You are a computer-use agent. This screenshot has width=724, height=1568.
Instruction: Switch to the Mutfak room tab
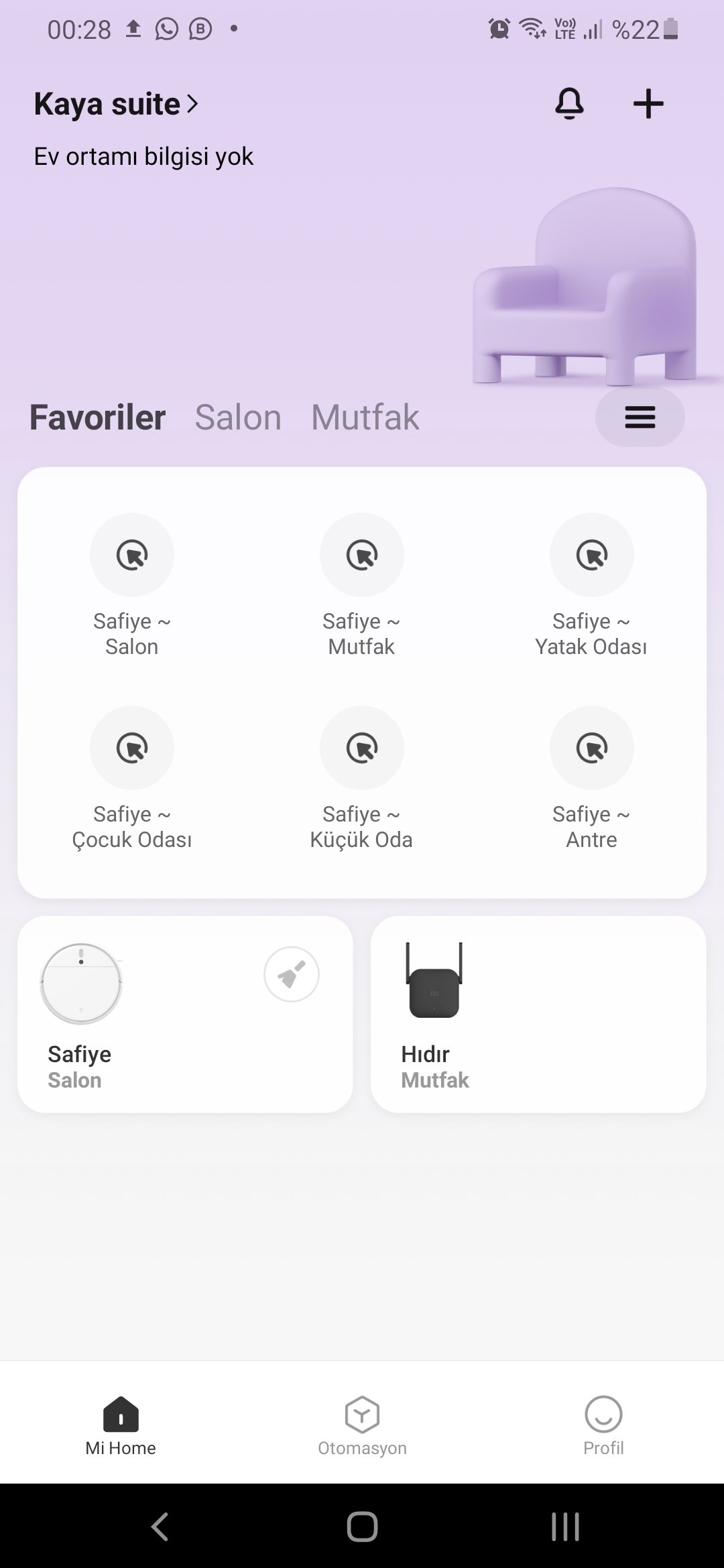(365, 417)
